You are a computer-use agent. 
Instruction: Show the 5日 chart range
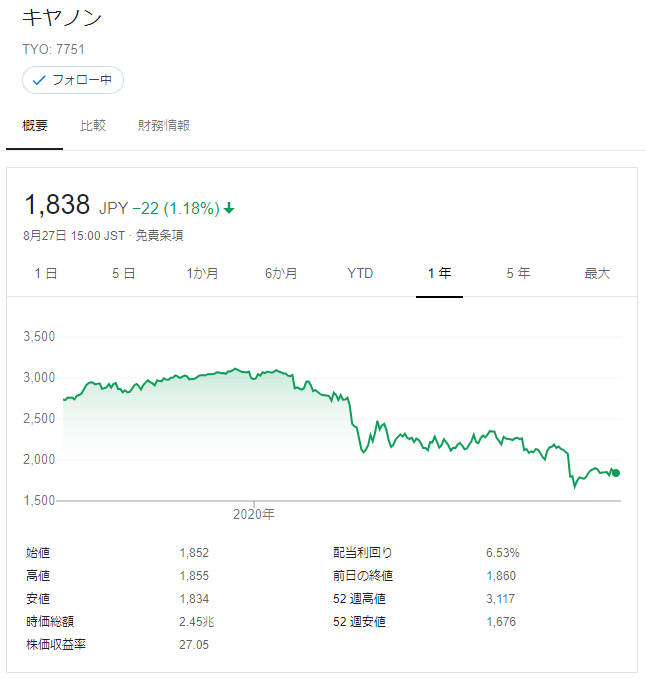(123, 273)
